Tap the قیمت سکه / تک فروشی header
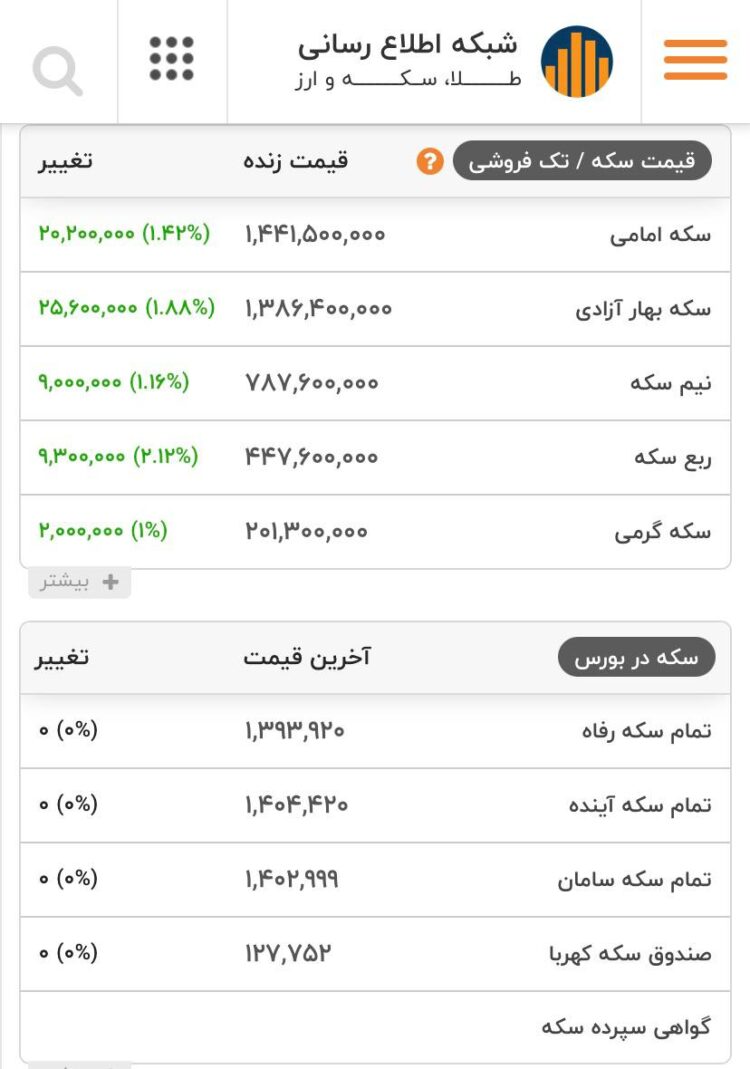Screen dimensions: 750x1069 click(x=582, y=161)
